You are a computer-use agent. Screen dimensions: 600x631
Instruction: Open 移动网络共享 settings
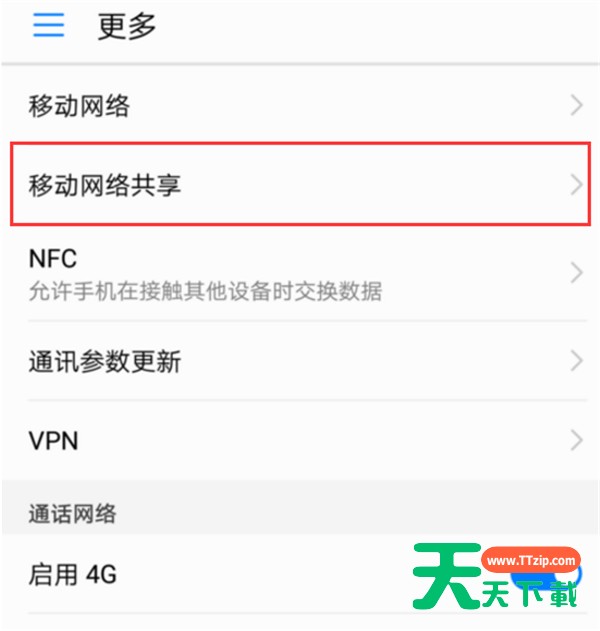[300, 185]
